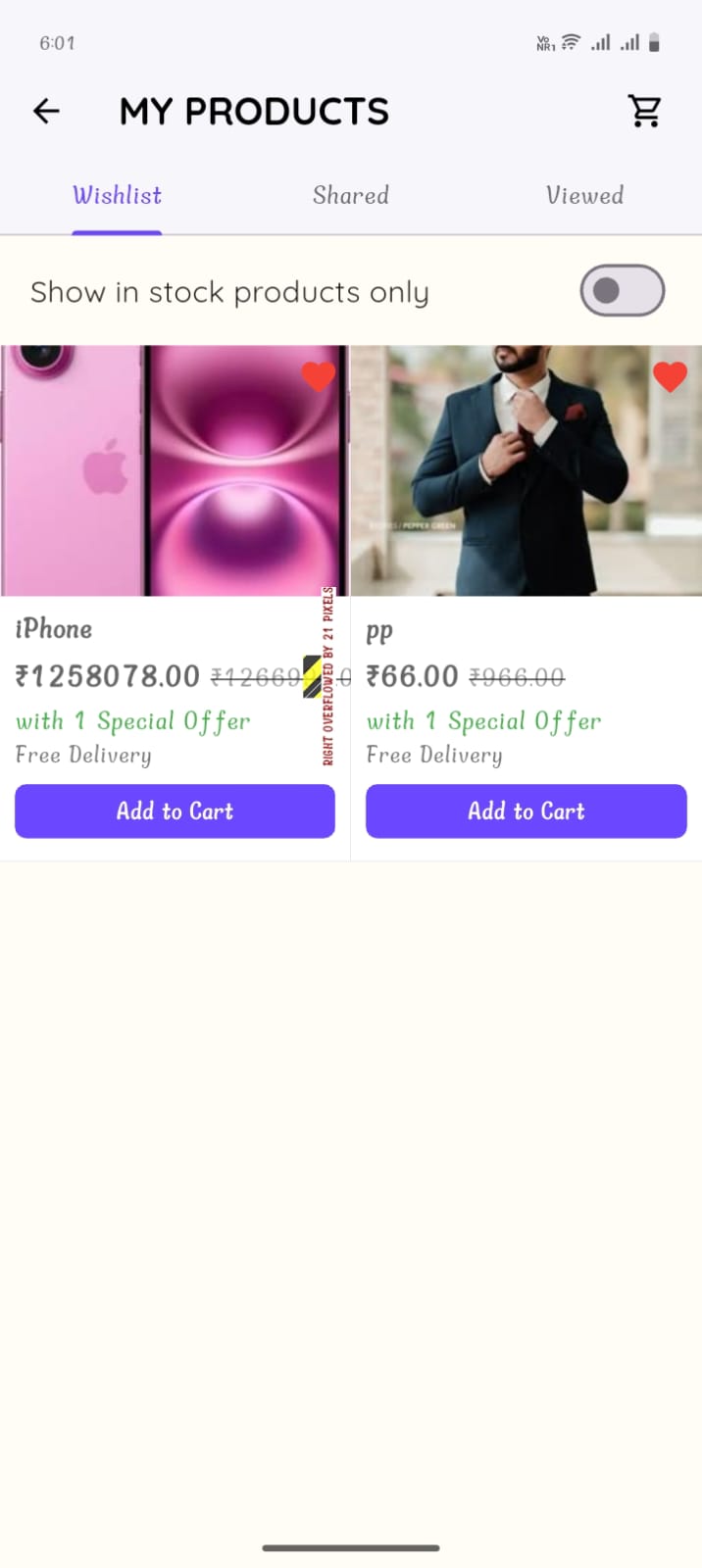Select the Wishlist tab
702x1568 pixels.
(x=117, y=195)
